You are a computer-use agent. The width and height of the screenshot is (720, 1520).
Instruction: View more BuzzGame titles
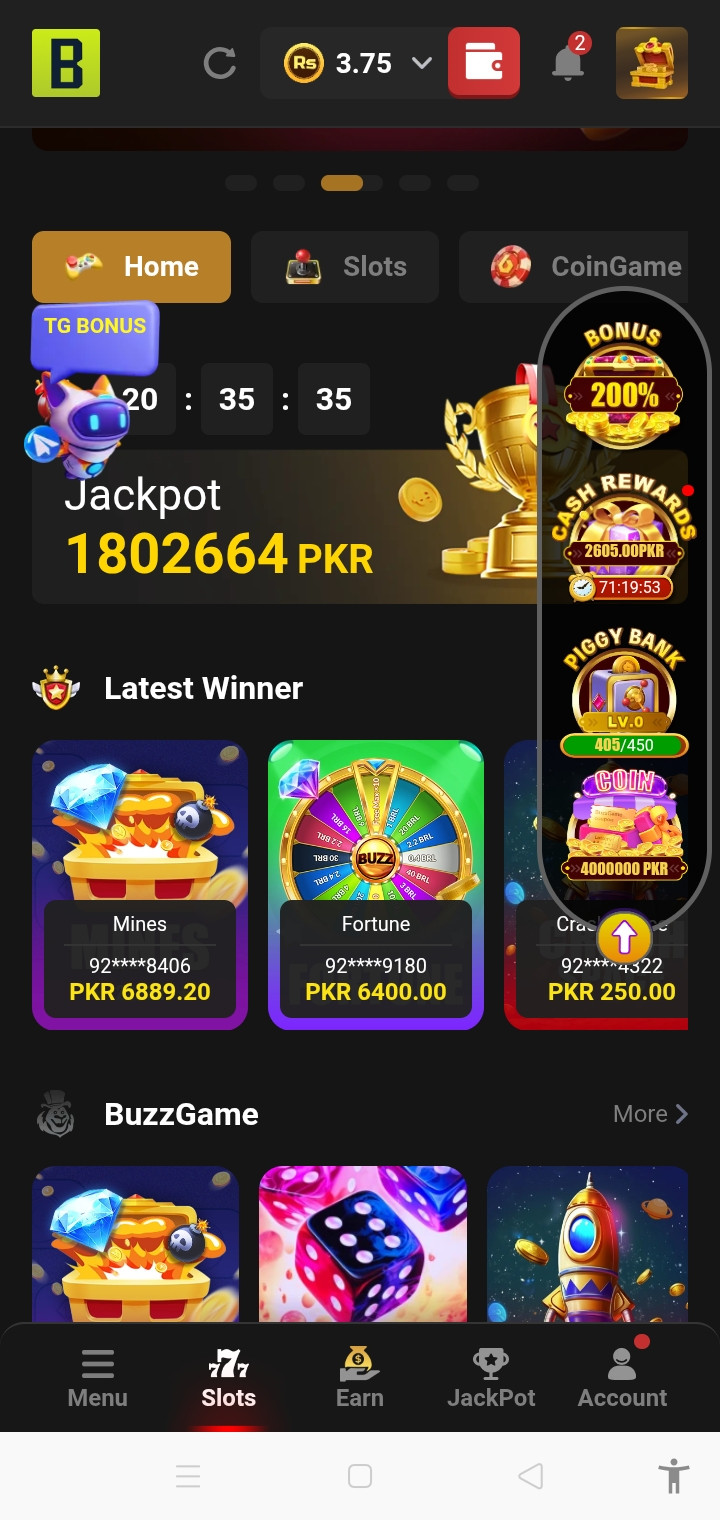pyautogui.click(x=650, y=1114)
